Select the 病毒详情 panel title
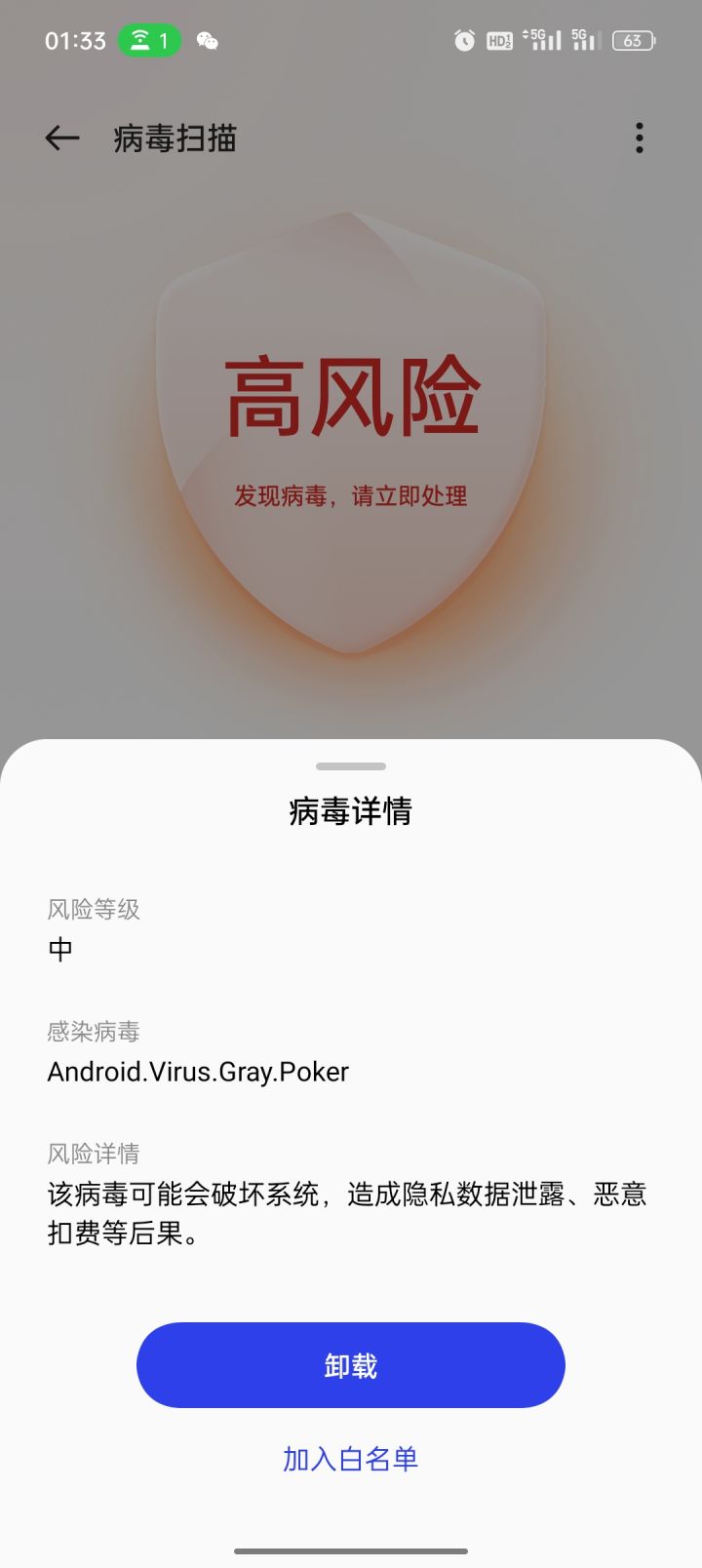This screenshot has height=1568, width=702. [x=351, y=810]
